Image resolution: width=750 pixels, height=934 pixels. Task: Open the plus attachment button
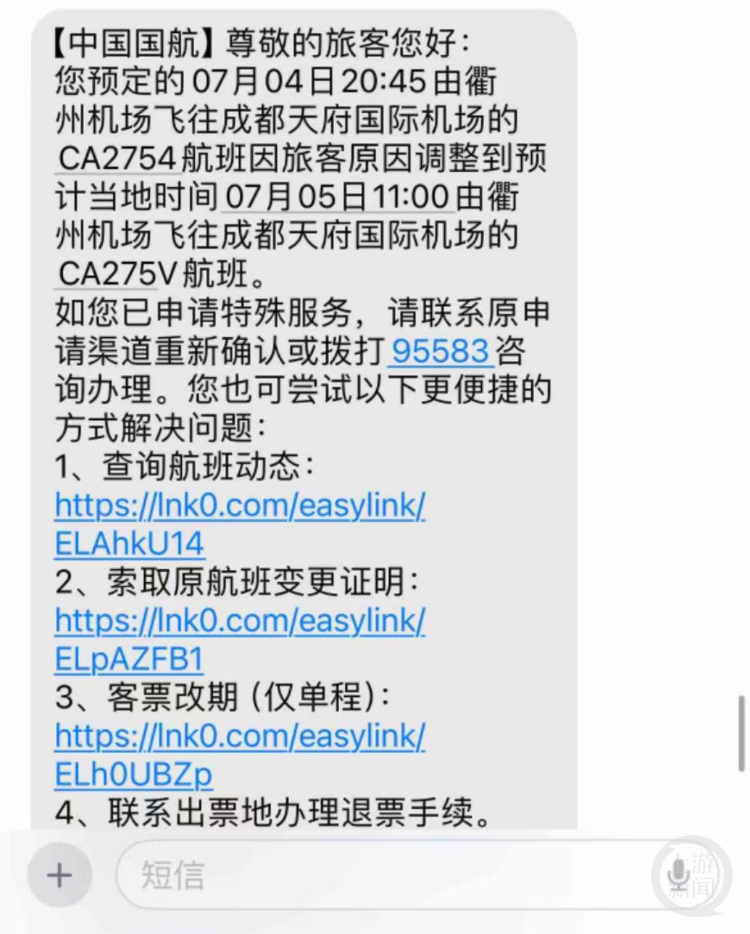tap(60, 876)
